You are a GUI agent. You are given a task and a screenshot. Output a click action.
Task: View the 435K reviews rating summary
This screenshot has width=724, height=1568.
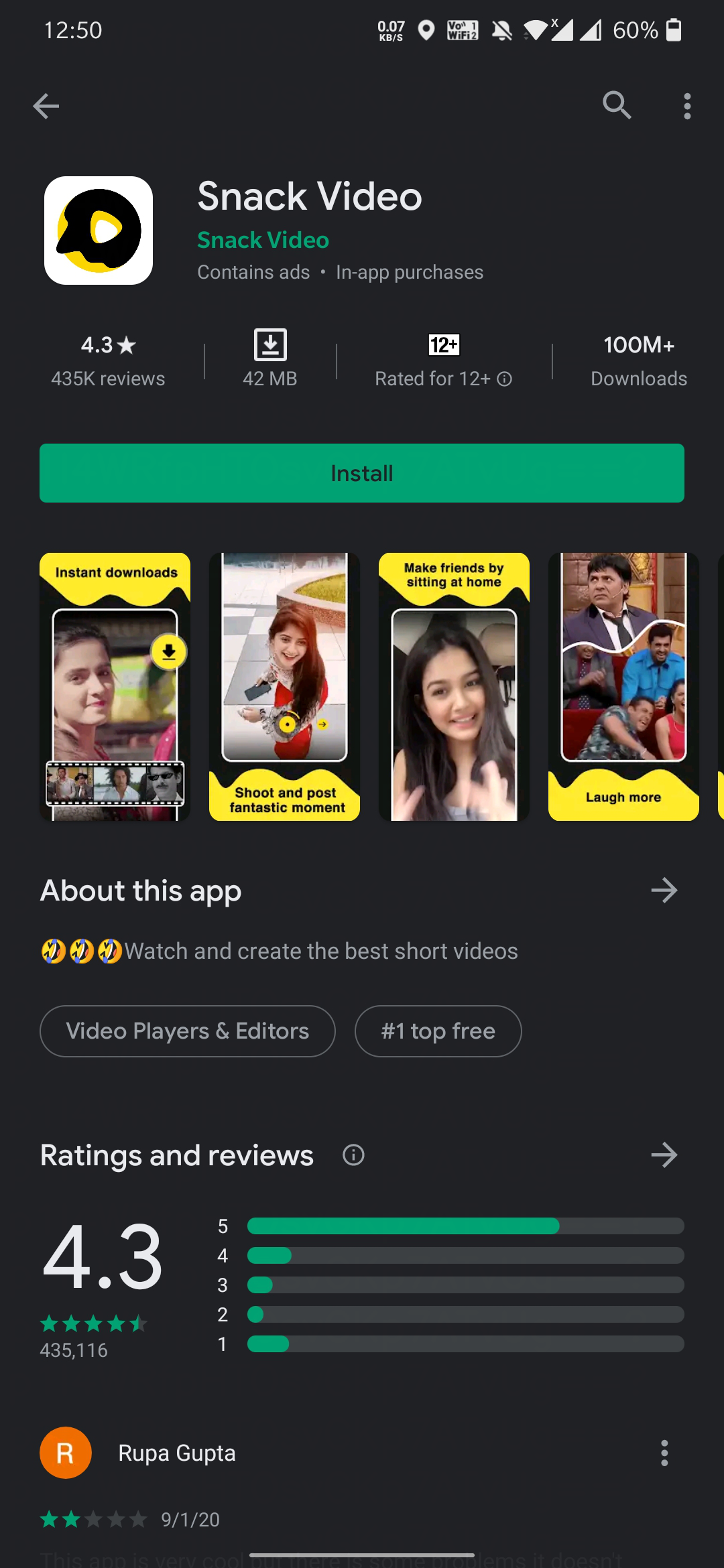[x=108, y=362]
